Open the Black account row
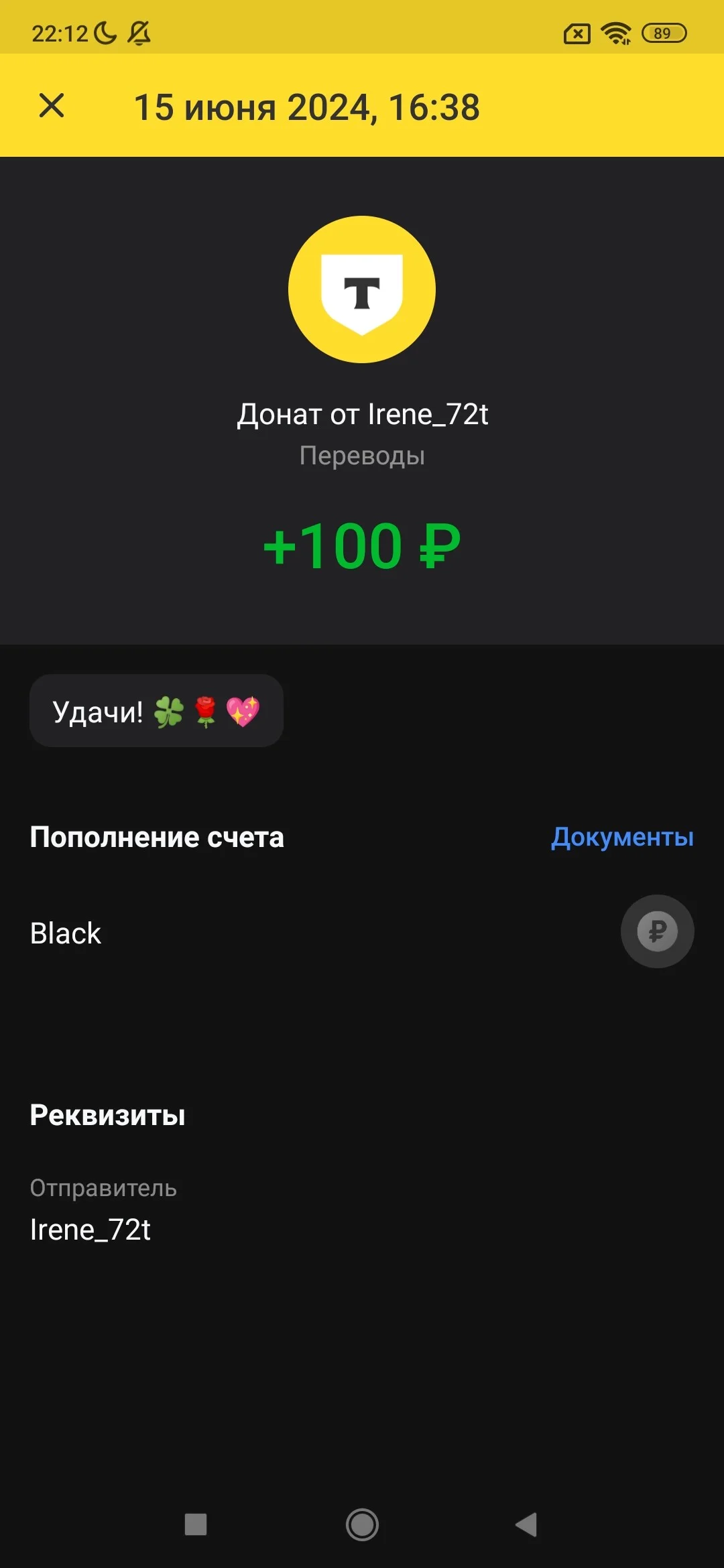The height and width of the screenshot is (1568, 724). [x=362, y=932]
